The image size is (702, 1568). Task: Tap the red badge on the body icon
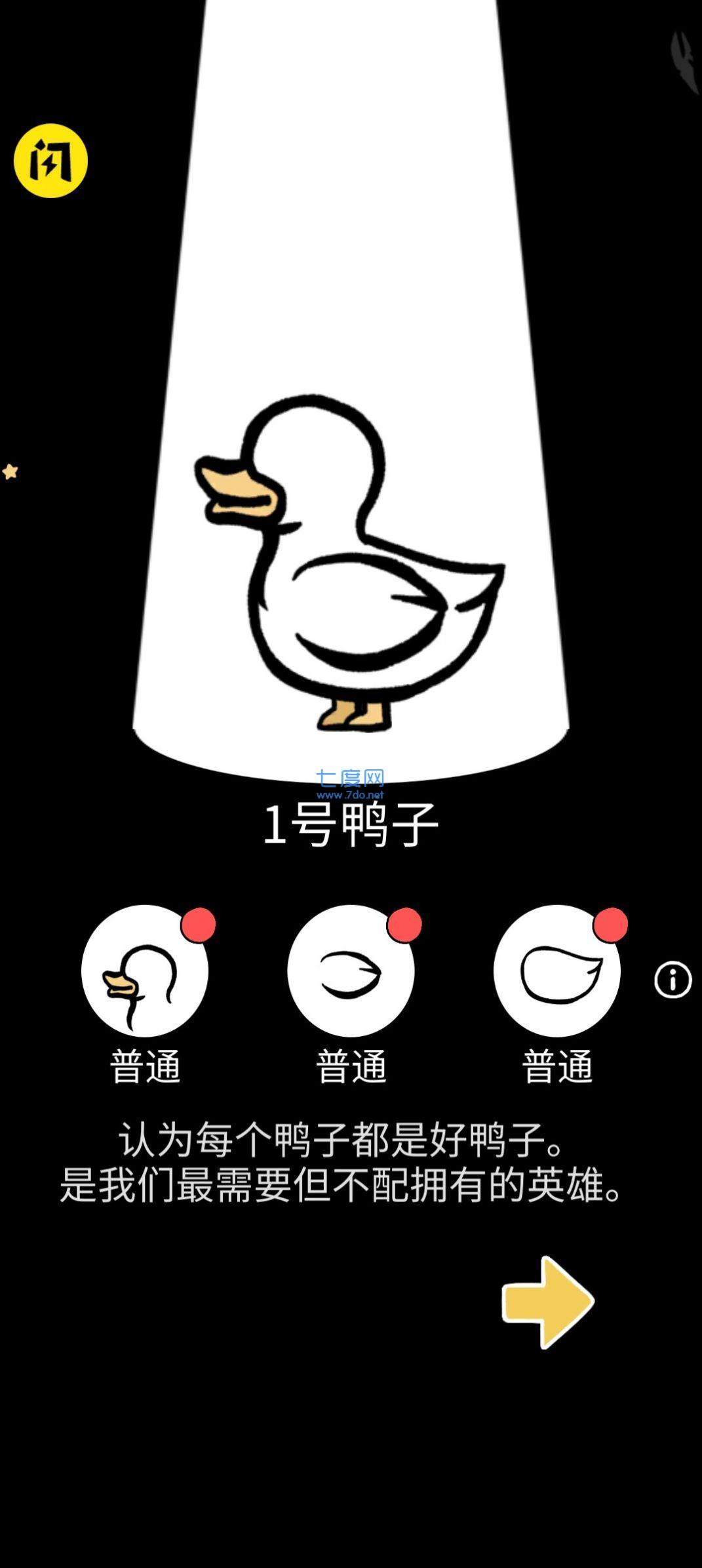[611, 925]
